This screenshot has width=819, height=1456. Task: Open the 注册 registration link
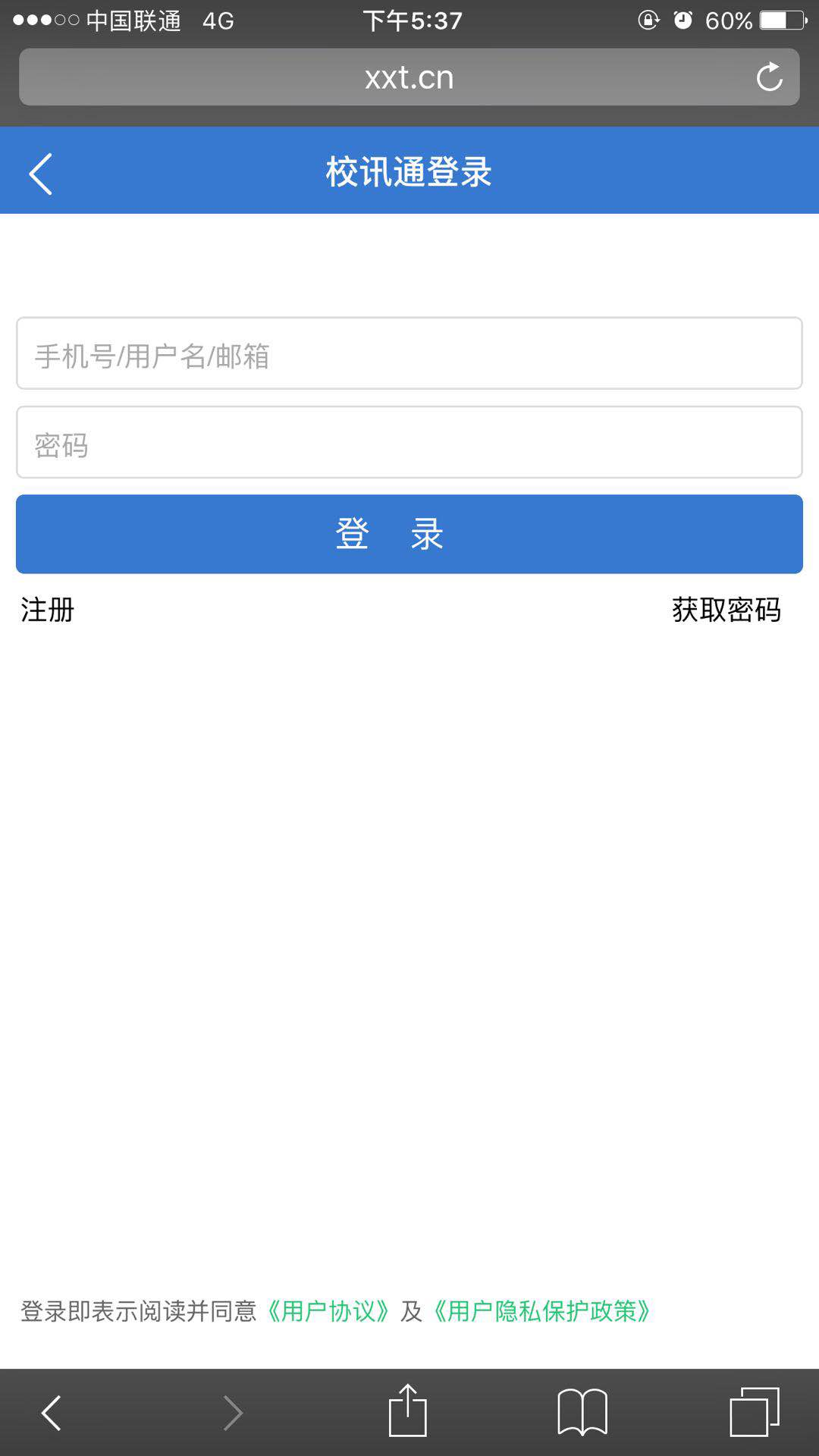pos(45,610)
